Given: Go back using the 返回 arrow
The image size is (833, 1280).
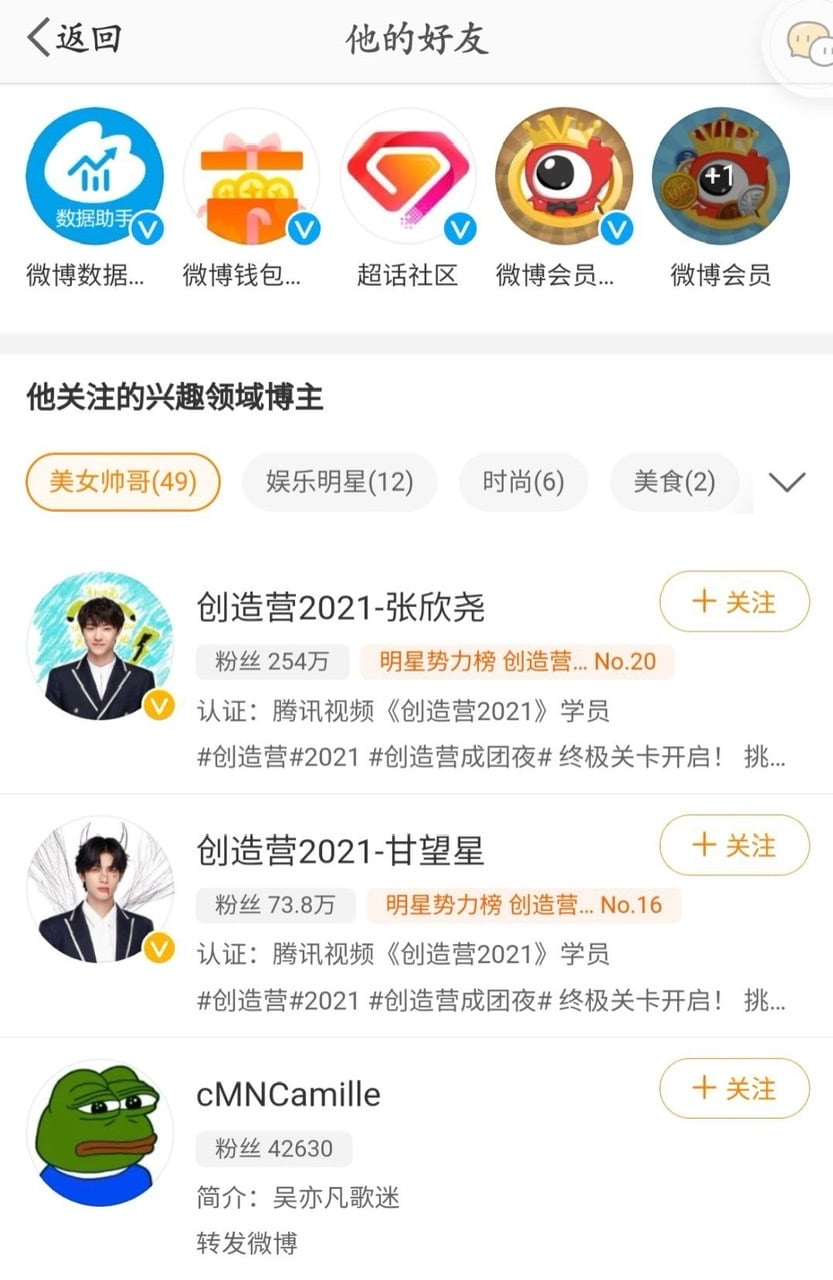Looking at the screenshot, I should pyautogui.click(x=74, y=39).
